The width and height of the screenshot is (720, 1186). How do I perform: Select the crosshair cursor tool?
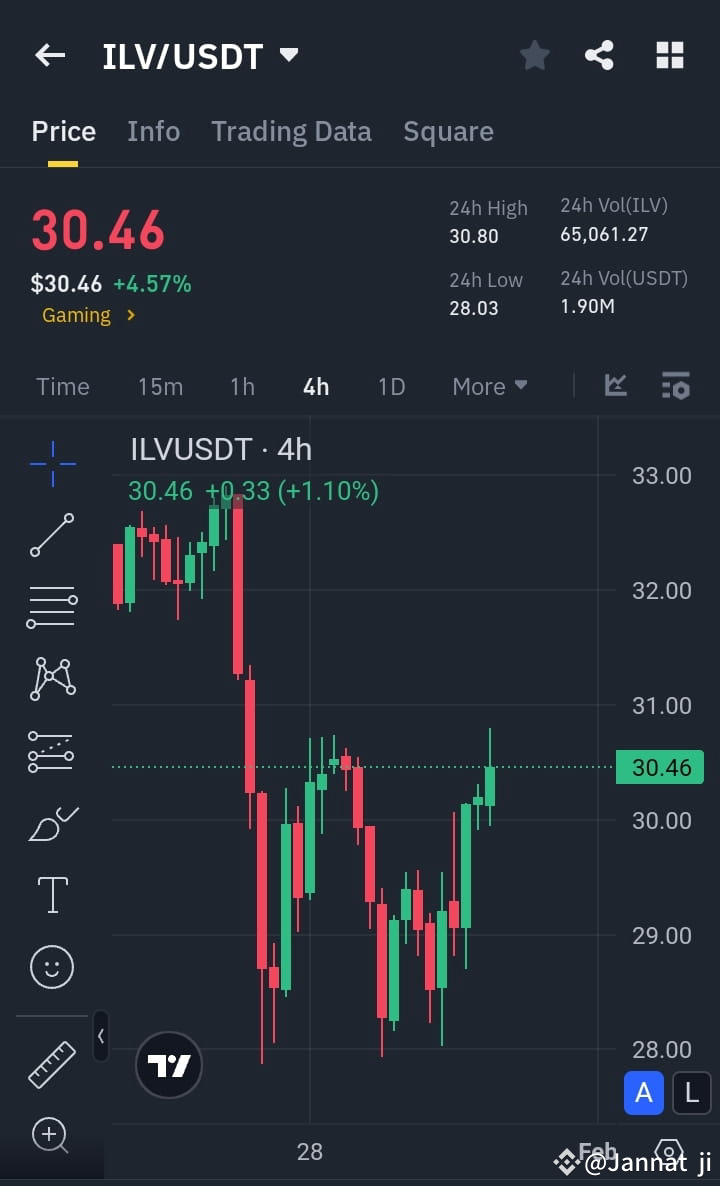(x=52, y=462)
